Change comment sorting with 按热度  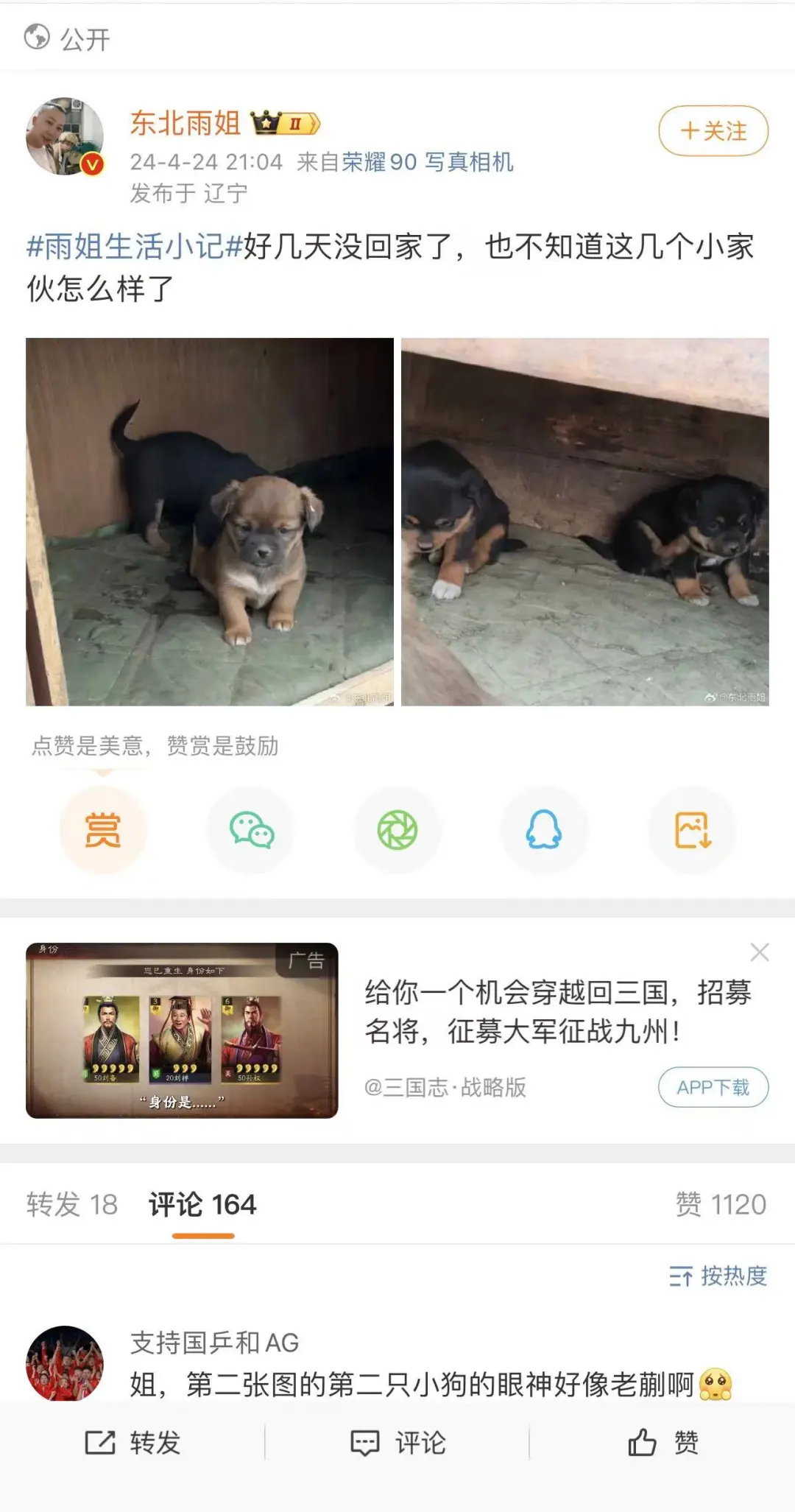(x=718, y=1276)
